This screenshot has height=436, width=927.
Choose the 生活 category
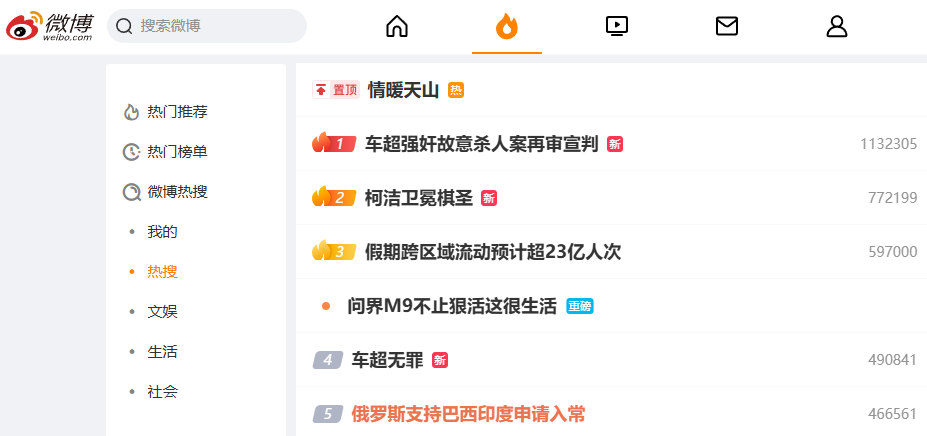click(162, 352)
